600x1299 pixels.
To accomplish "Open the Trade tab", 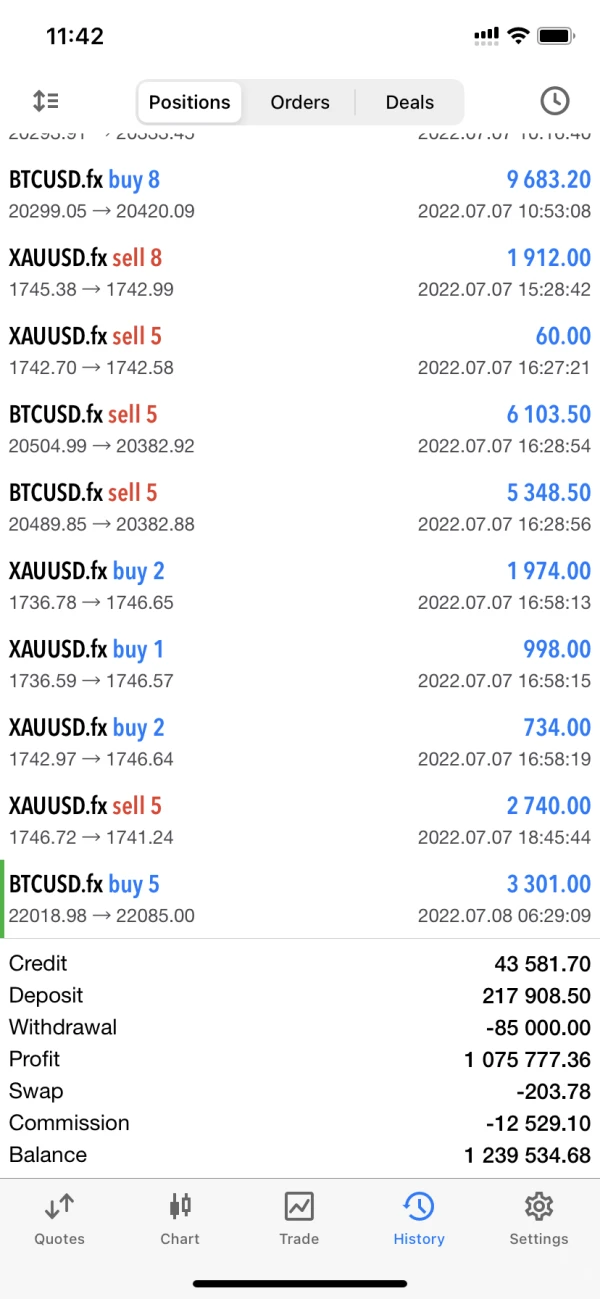I will tap(299, 1219).
